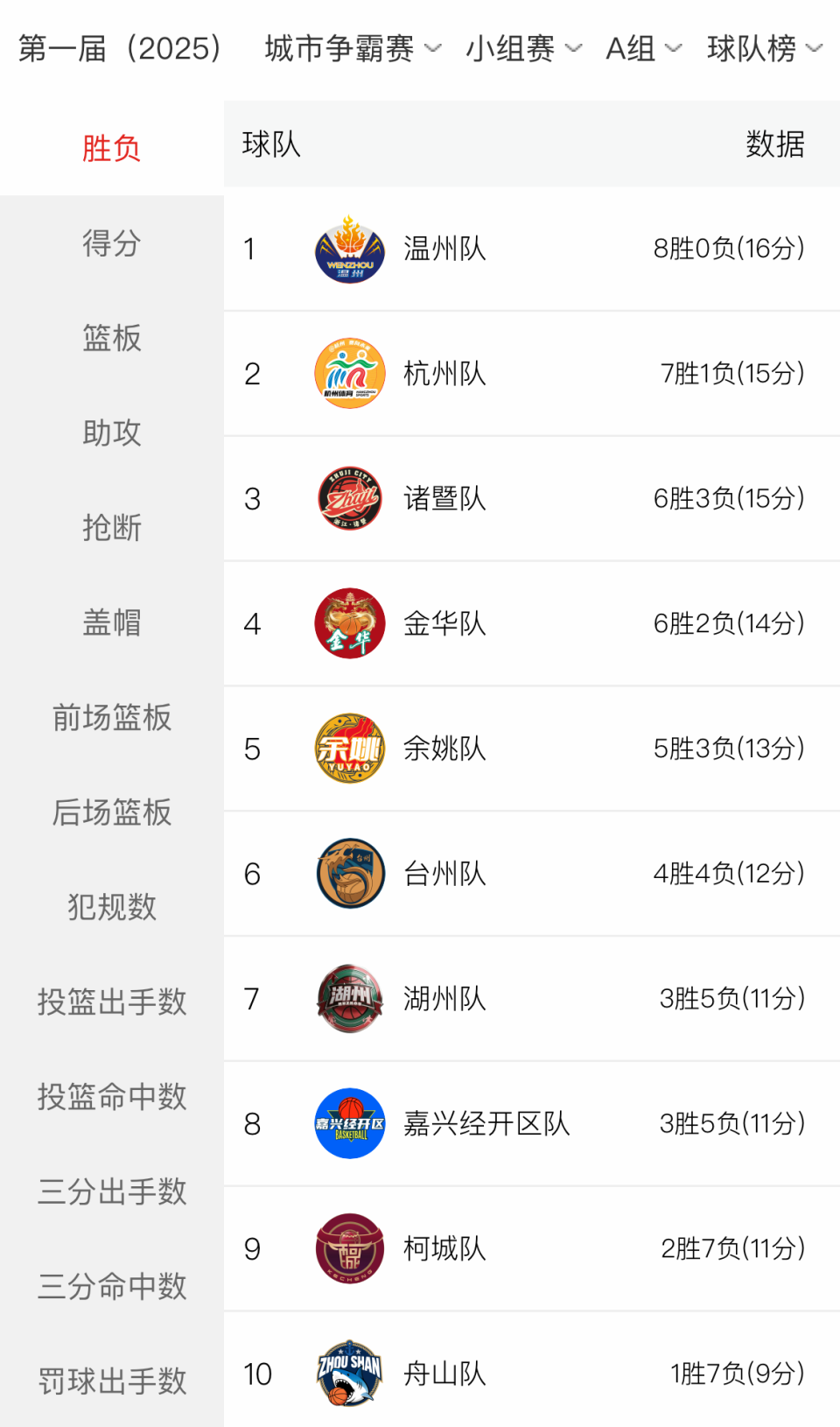The height and width of the screenshot is (1427, 840).
Task: Select the 盖帽 tab
Action: [x=111, y=622]
